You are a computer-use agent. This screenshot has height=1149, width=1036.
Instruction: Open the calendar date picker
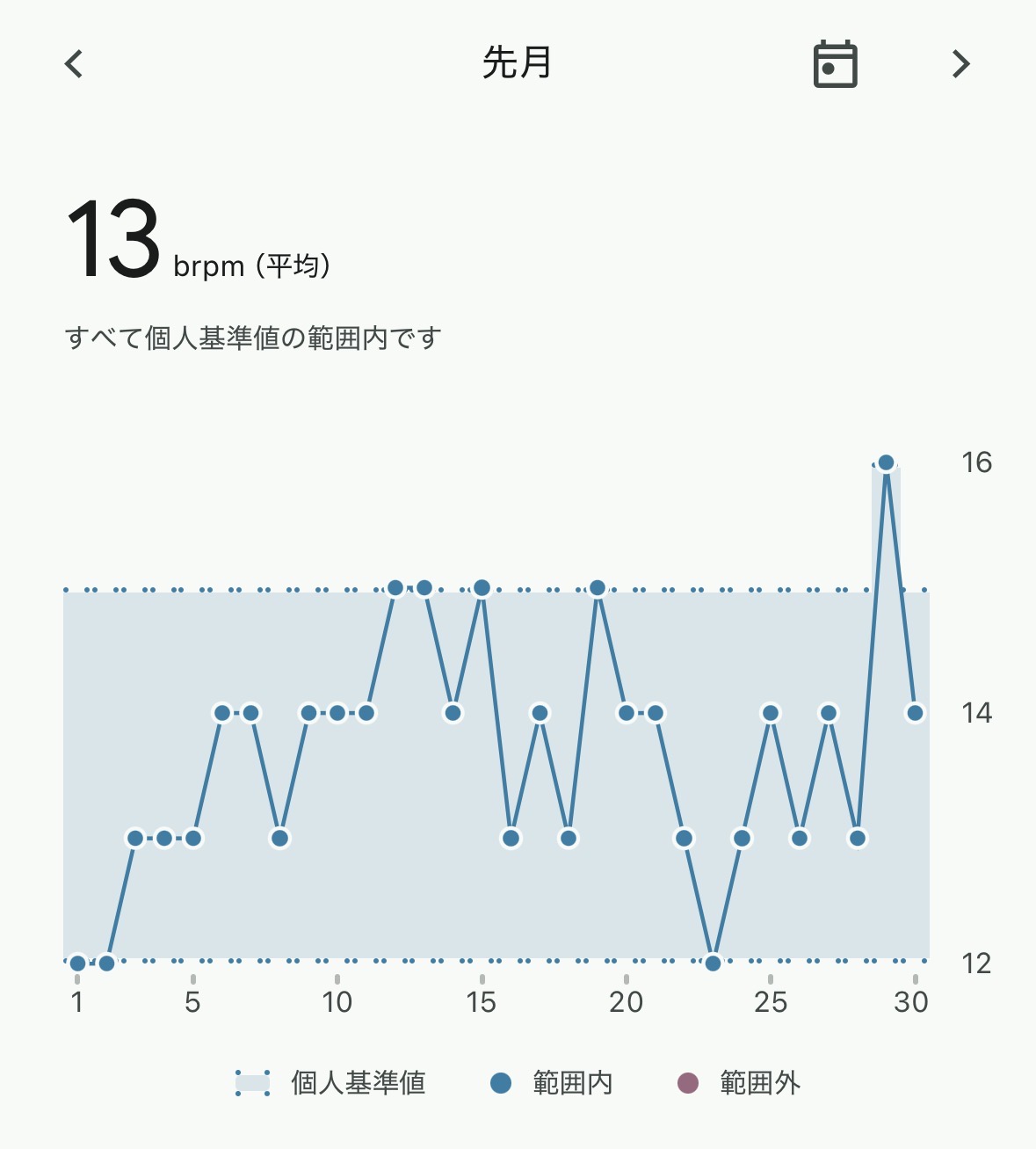[835, 64]
